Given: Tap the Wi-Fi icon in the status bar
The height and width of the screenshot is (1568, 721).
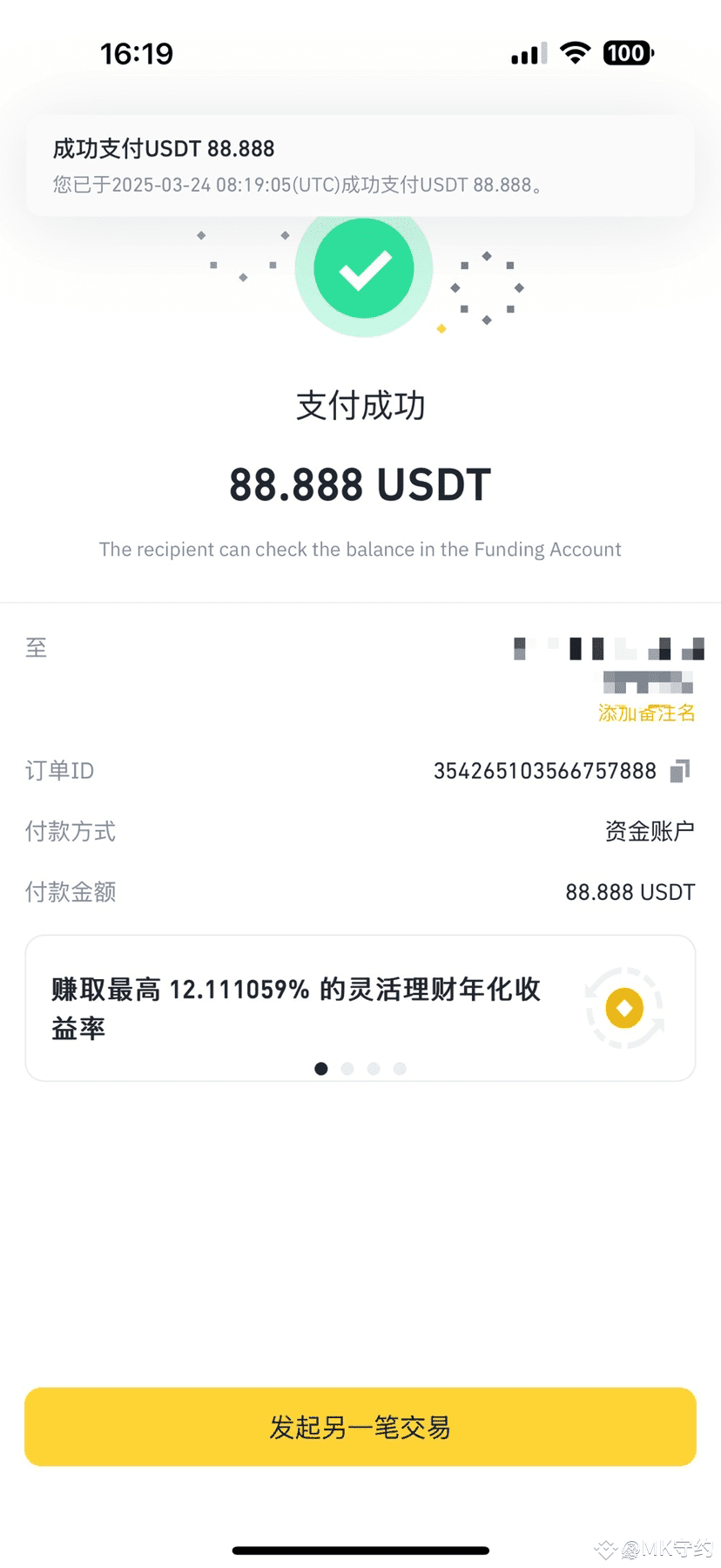Looking at the screenshot, I should [x=574, y=52].
